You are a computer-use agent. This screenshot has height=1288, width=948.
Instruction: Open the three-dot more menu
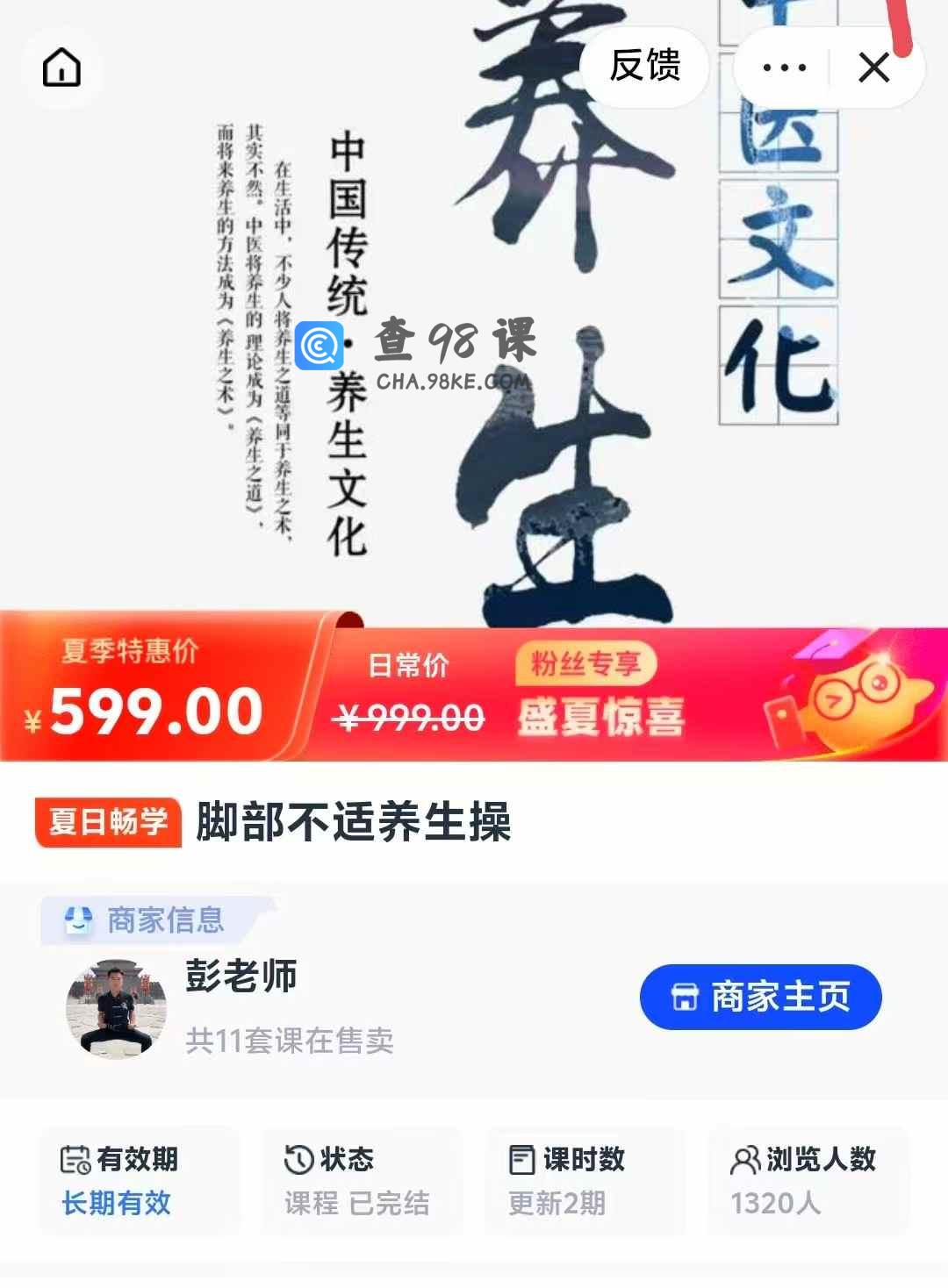coord(784,68)
